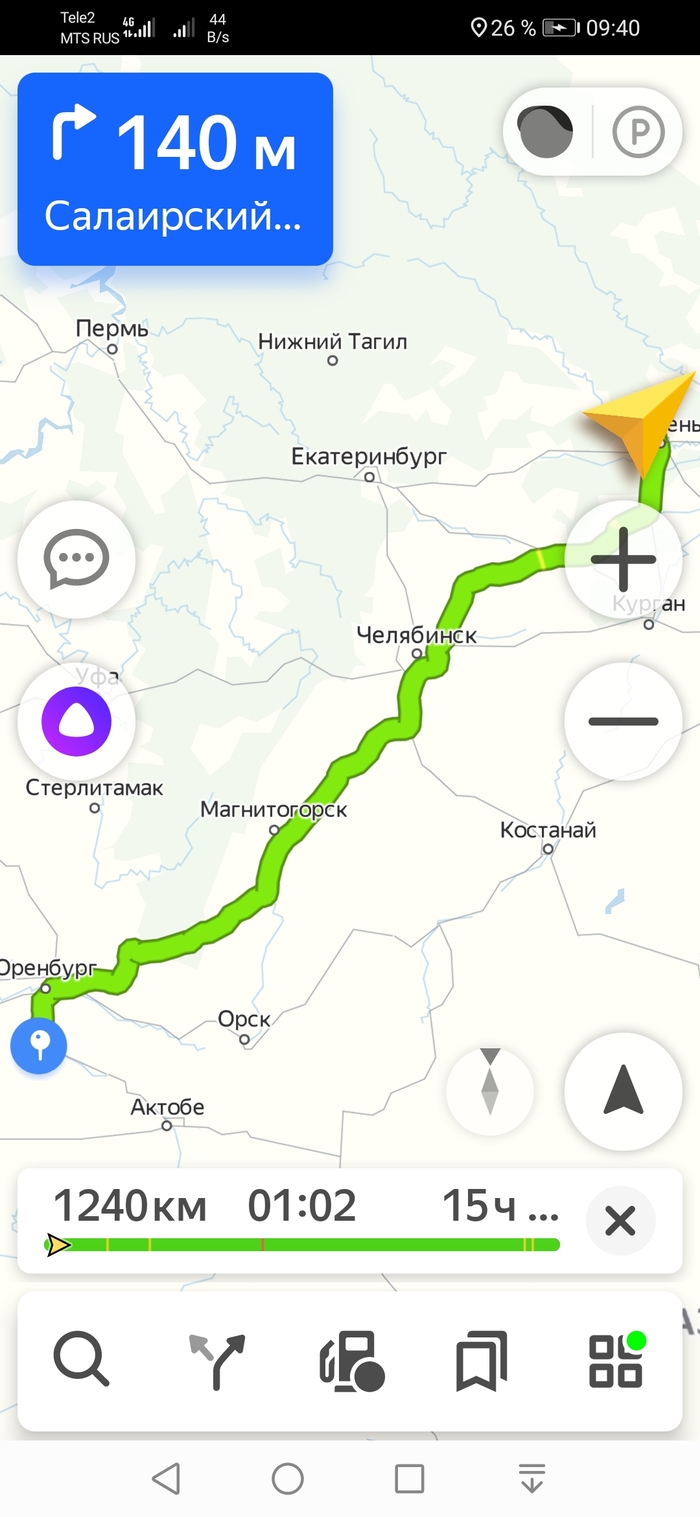Recenter map on my location arrow
Viewport: 700px width, 1517px height.
[x=623, y=1091]
